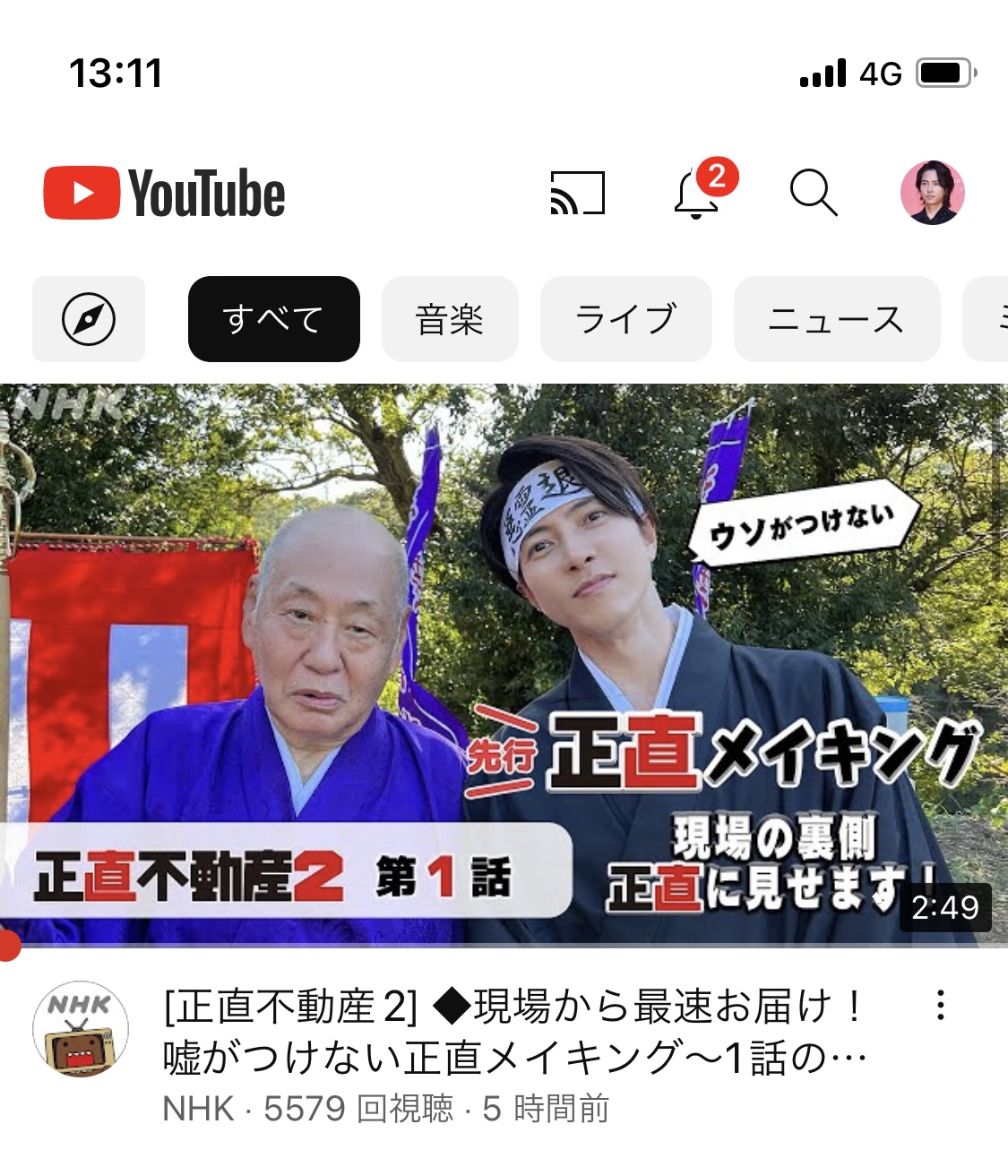Viewport: 1008px width, 1176px height.
Task: Play the 正直不動産2 making video
Action: click(504, 663)
